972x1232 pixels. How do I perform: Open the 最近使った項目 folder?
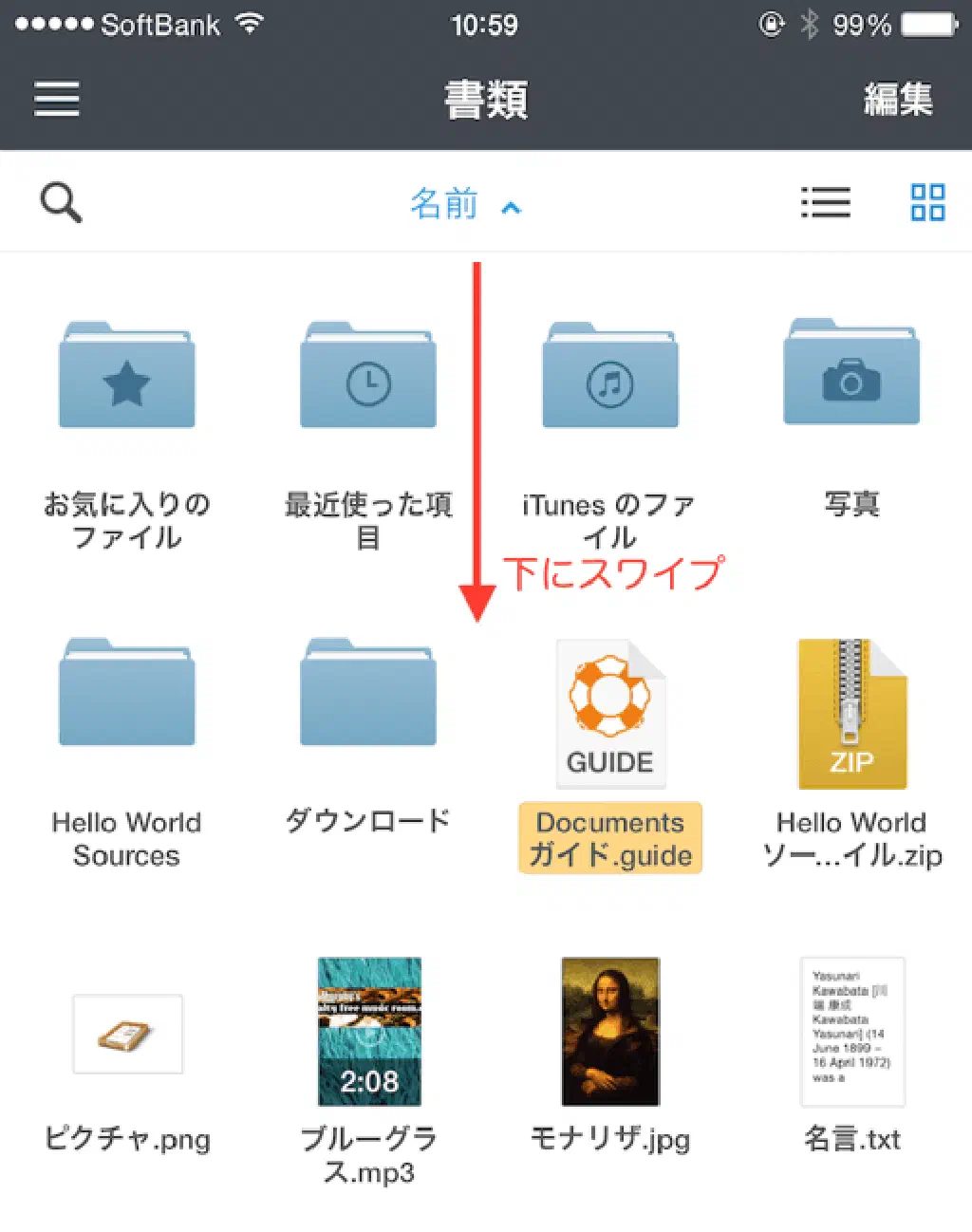(368, 377)
